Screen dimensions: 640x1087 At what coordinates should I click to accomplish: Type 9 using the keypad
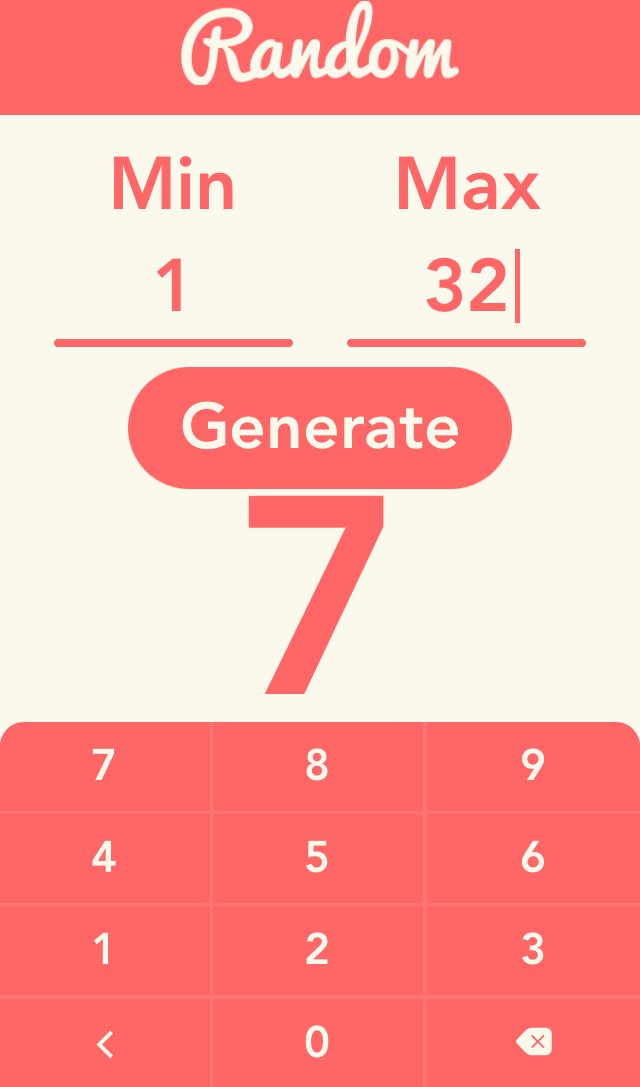pos(533,766)
